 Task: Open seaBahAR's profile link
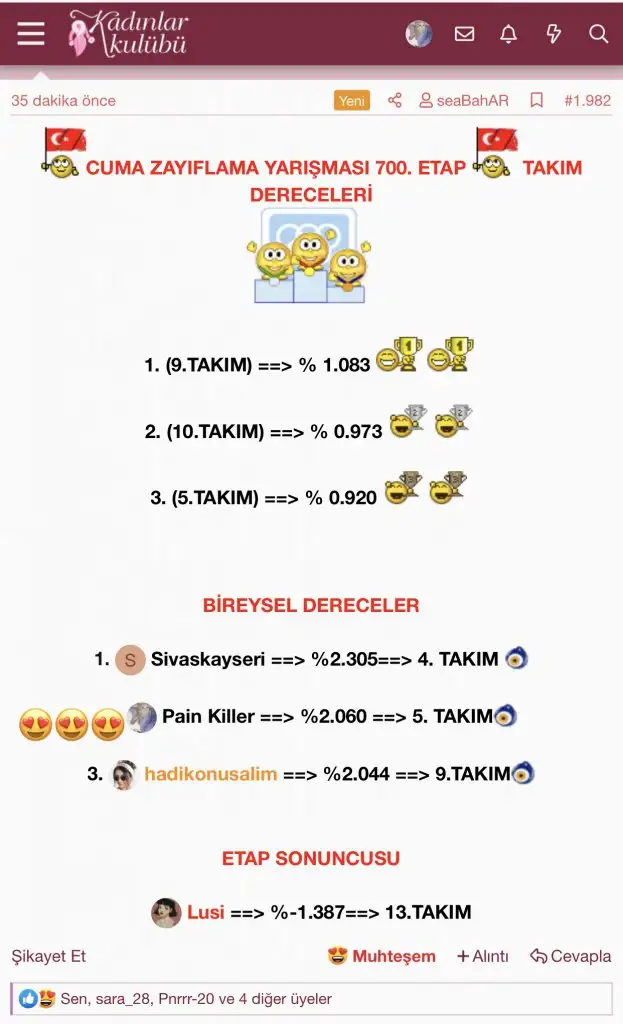(x=464, y=100)
